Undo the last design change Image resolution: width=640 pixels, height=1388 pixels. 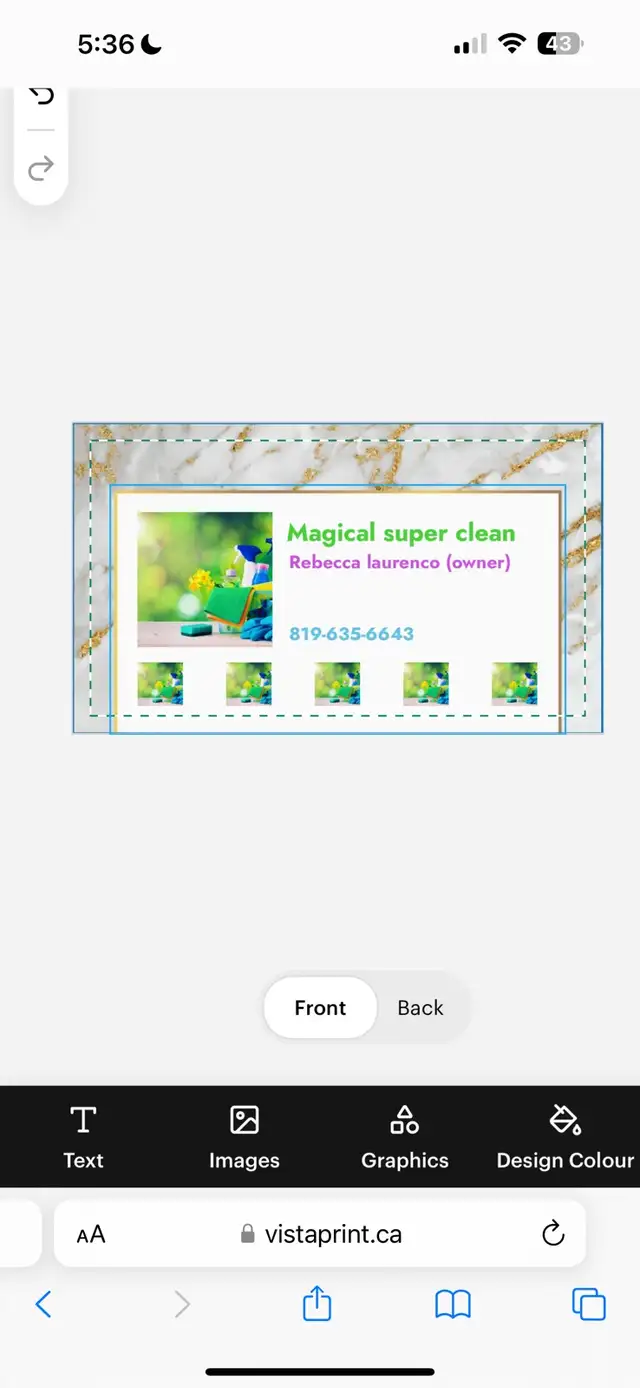pos(40,97)
